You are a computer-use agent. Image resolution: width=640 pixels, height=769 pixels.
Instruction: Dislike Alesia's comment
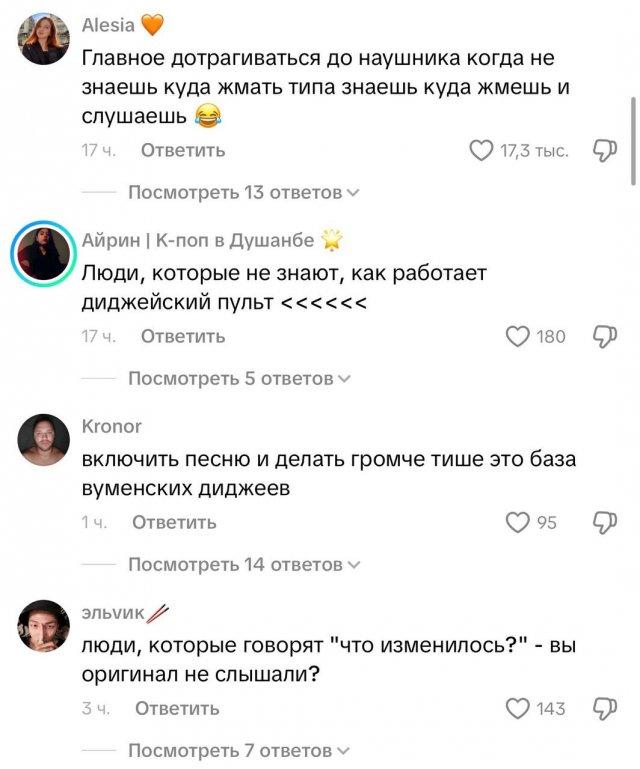pos(606,150)
